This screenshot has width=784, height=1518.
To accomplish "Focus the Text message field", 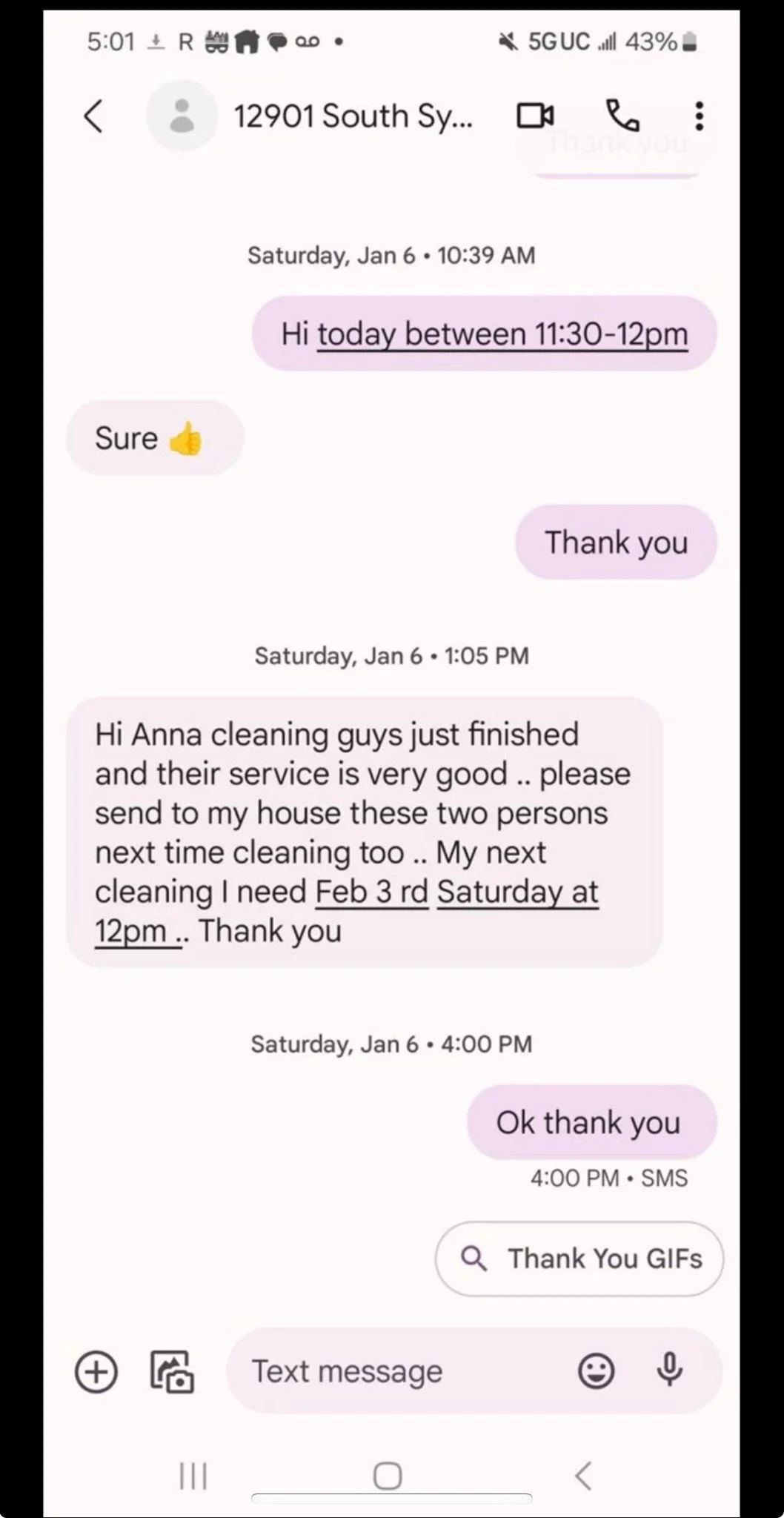I will (x=400, y=1371).
